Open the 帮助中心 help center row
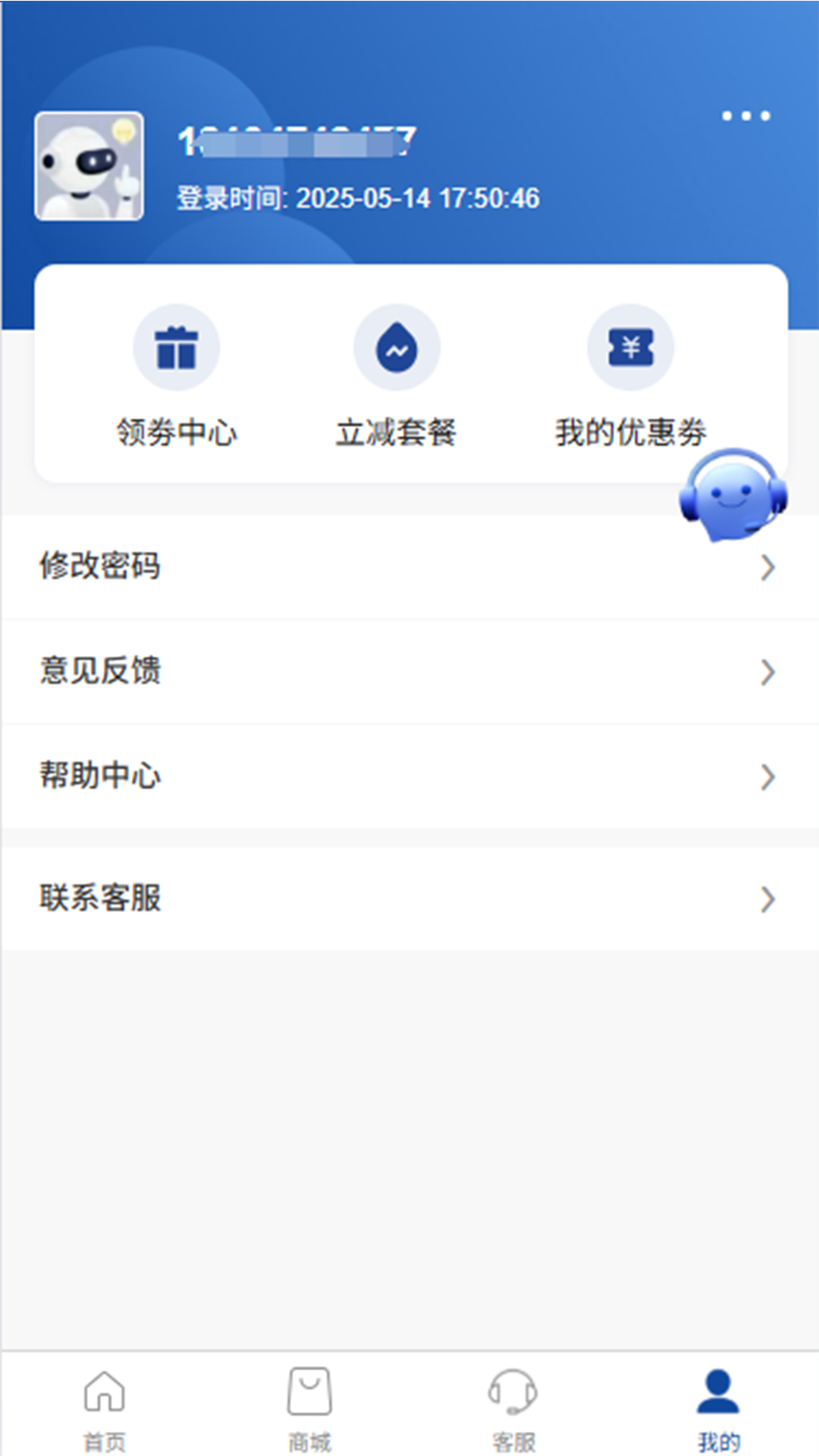The image size is (819, 1456). click(409, 776)
